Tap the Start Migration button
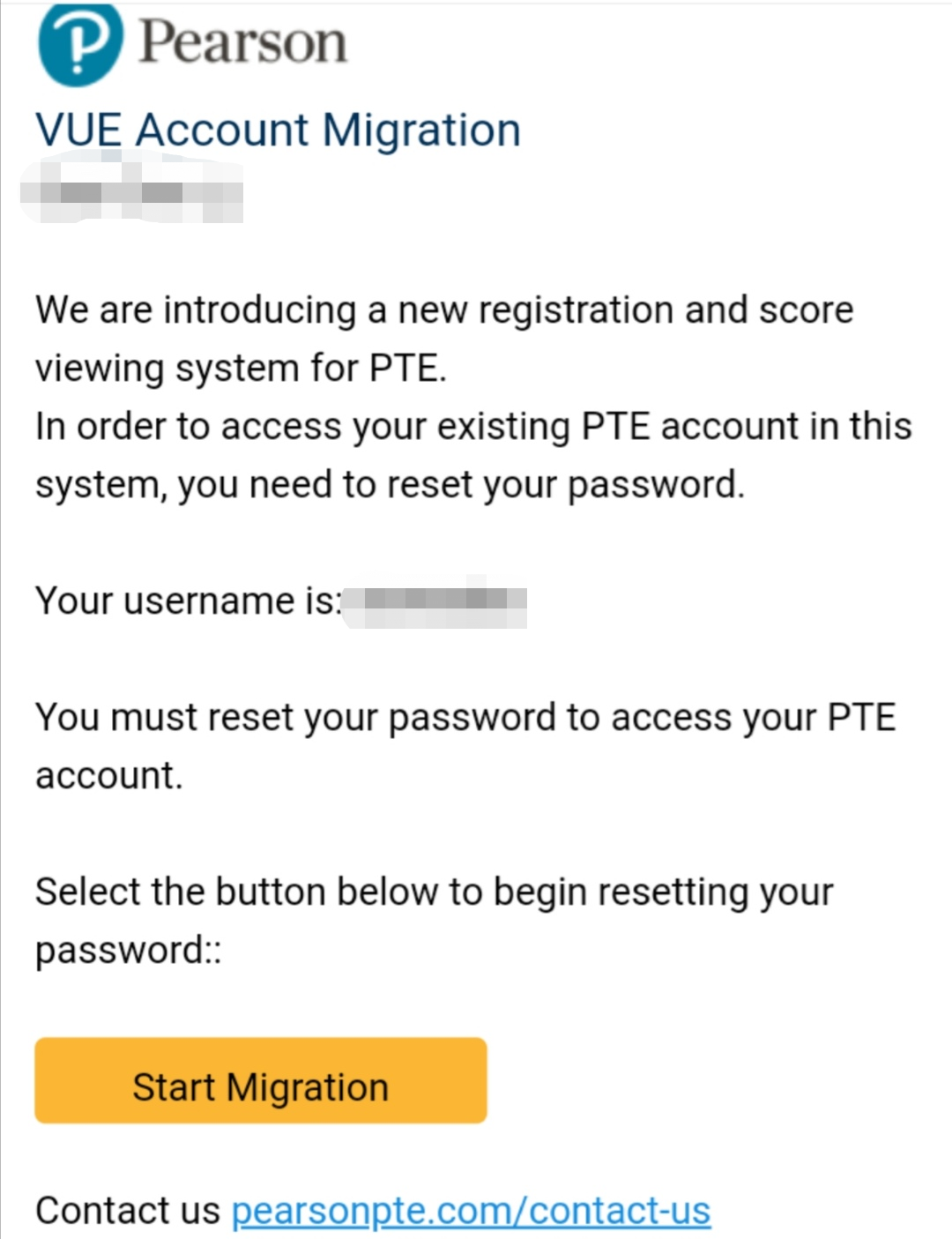This screenshot has width=952, height=1239. (260, 1081)
